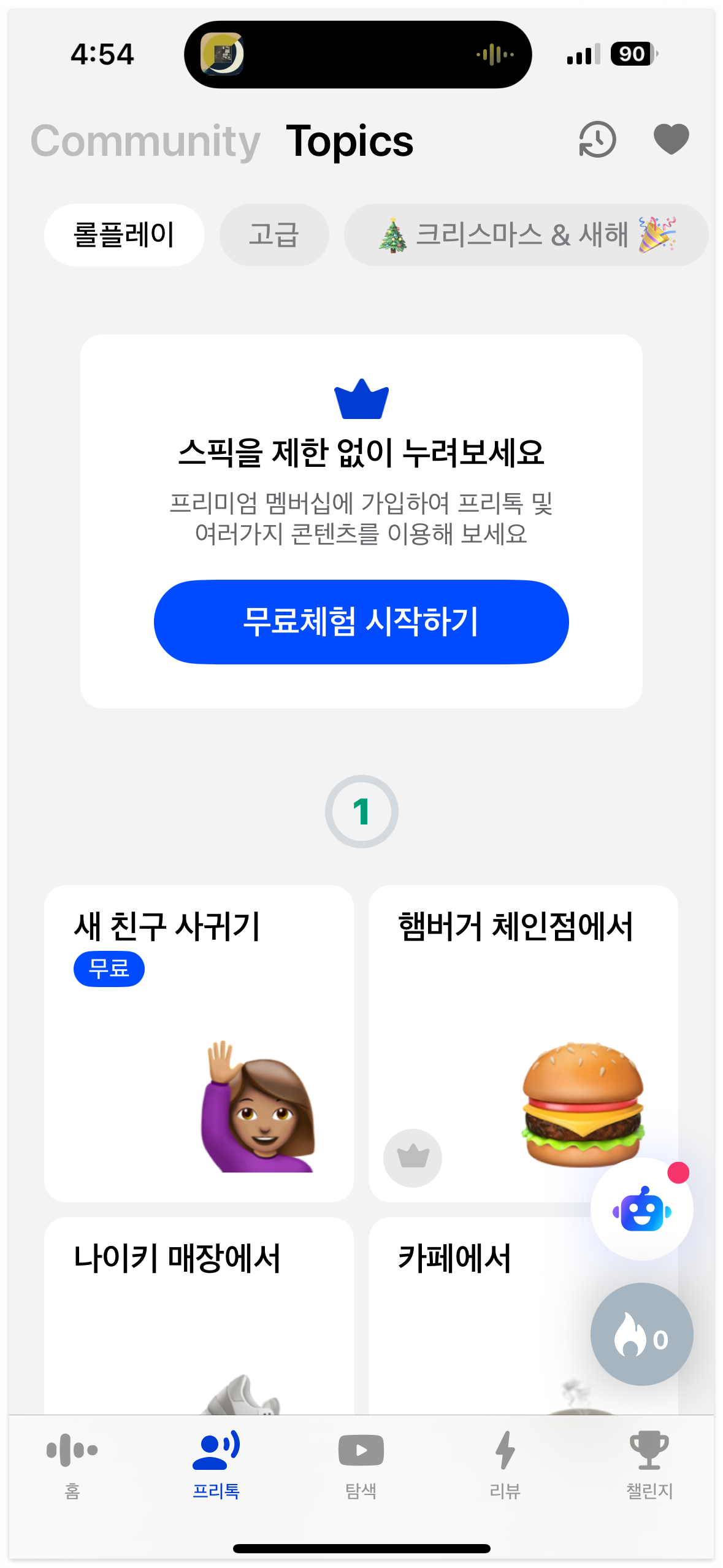Enable the 고급 filter chip
The image size is (723, 1568).
[274, 234]
